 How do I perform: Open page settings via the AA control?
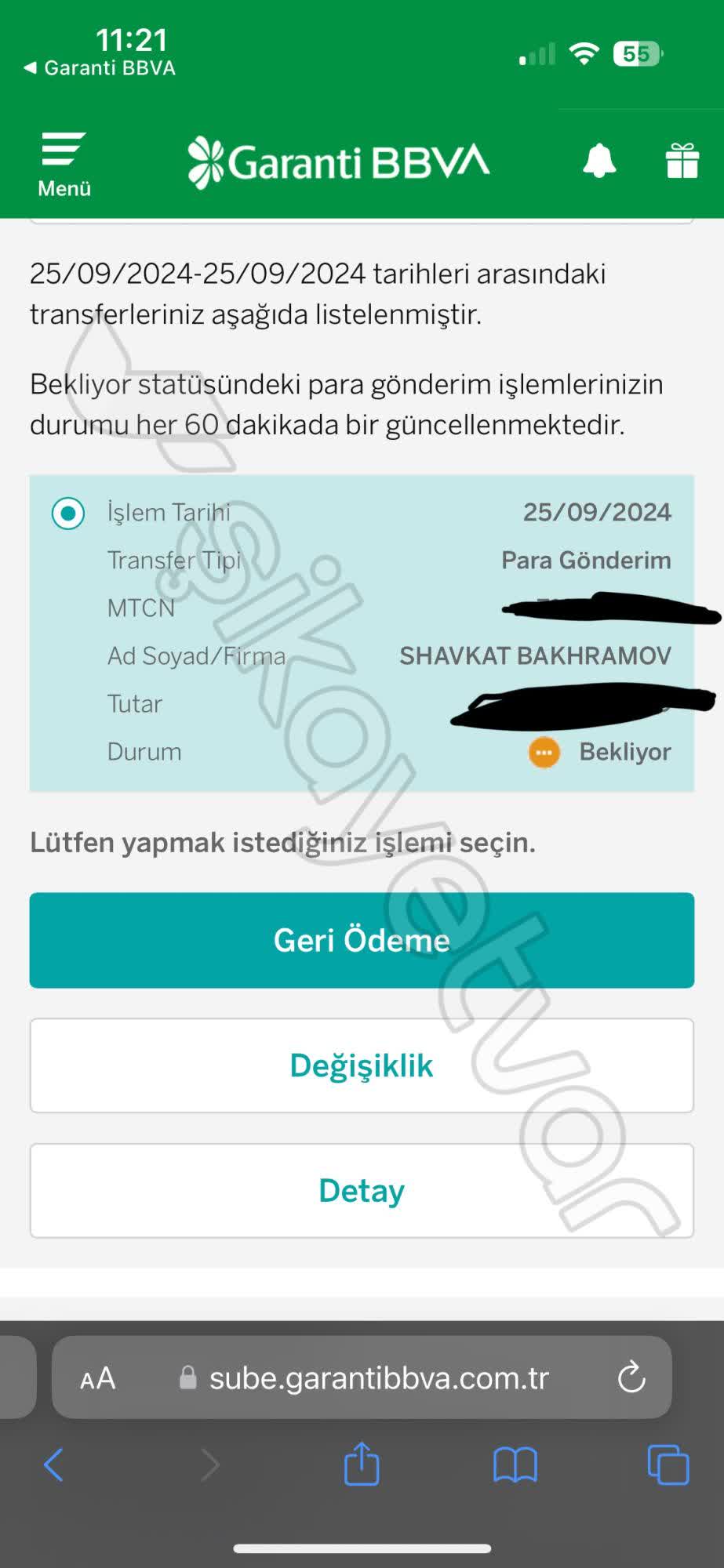click(x=96, y=1378)
